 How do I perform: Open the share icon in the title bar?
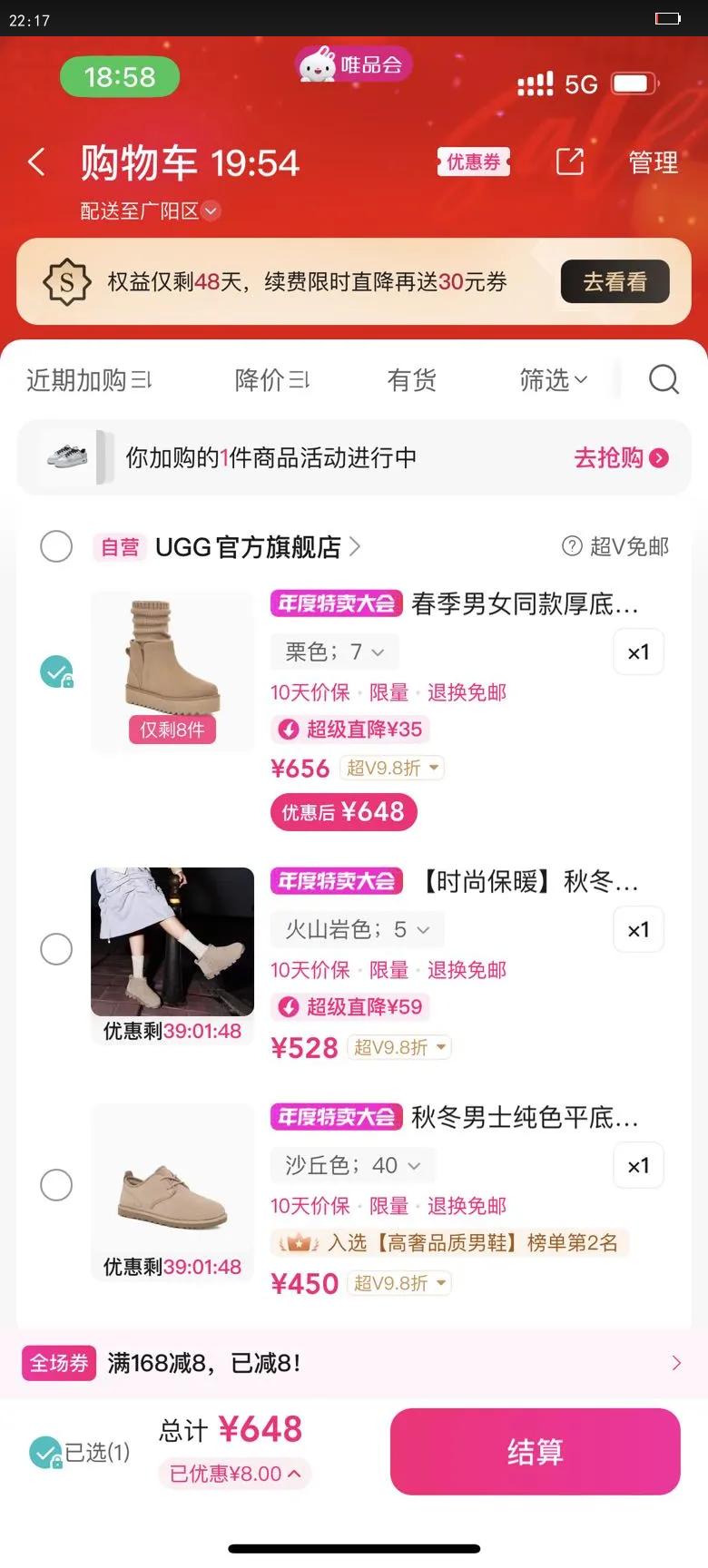point(569,162)
